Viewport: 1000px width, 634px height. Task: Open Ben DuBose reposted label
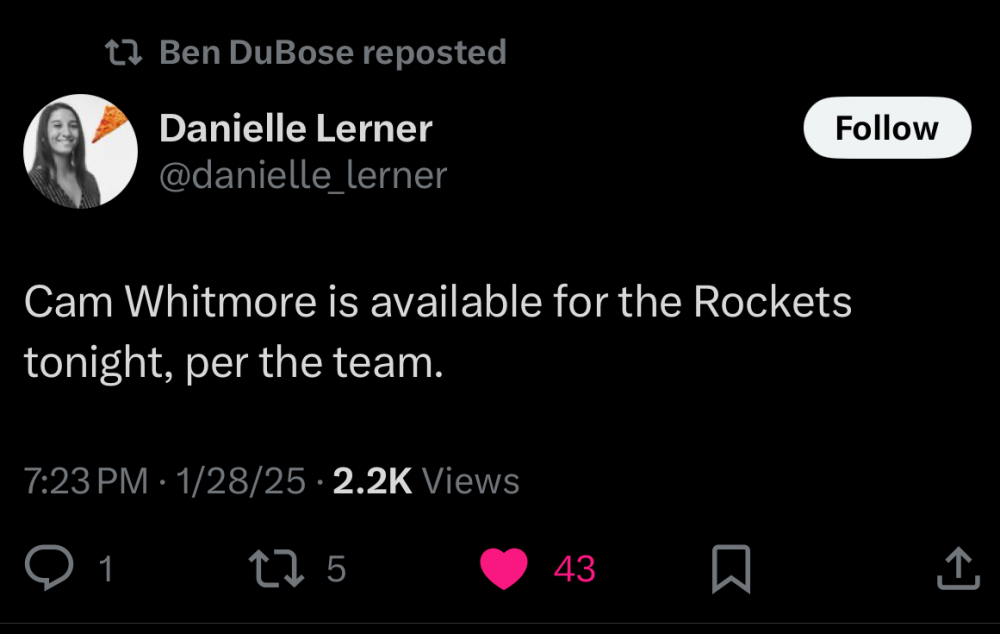332,52
